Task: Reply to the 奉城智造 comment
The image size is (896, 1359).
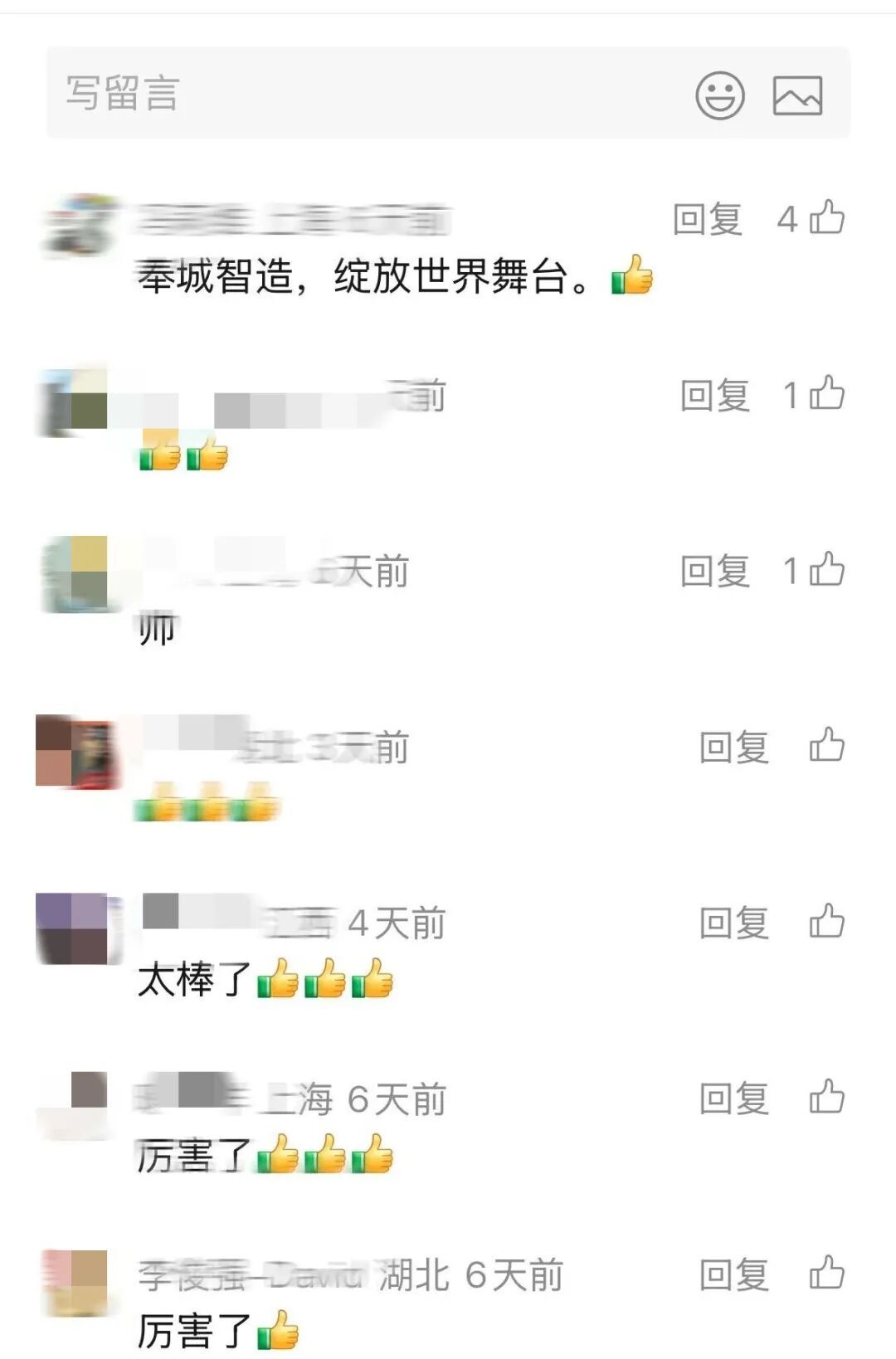Action: 707,220
